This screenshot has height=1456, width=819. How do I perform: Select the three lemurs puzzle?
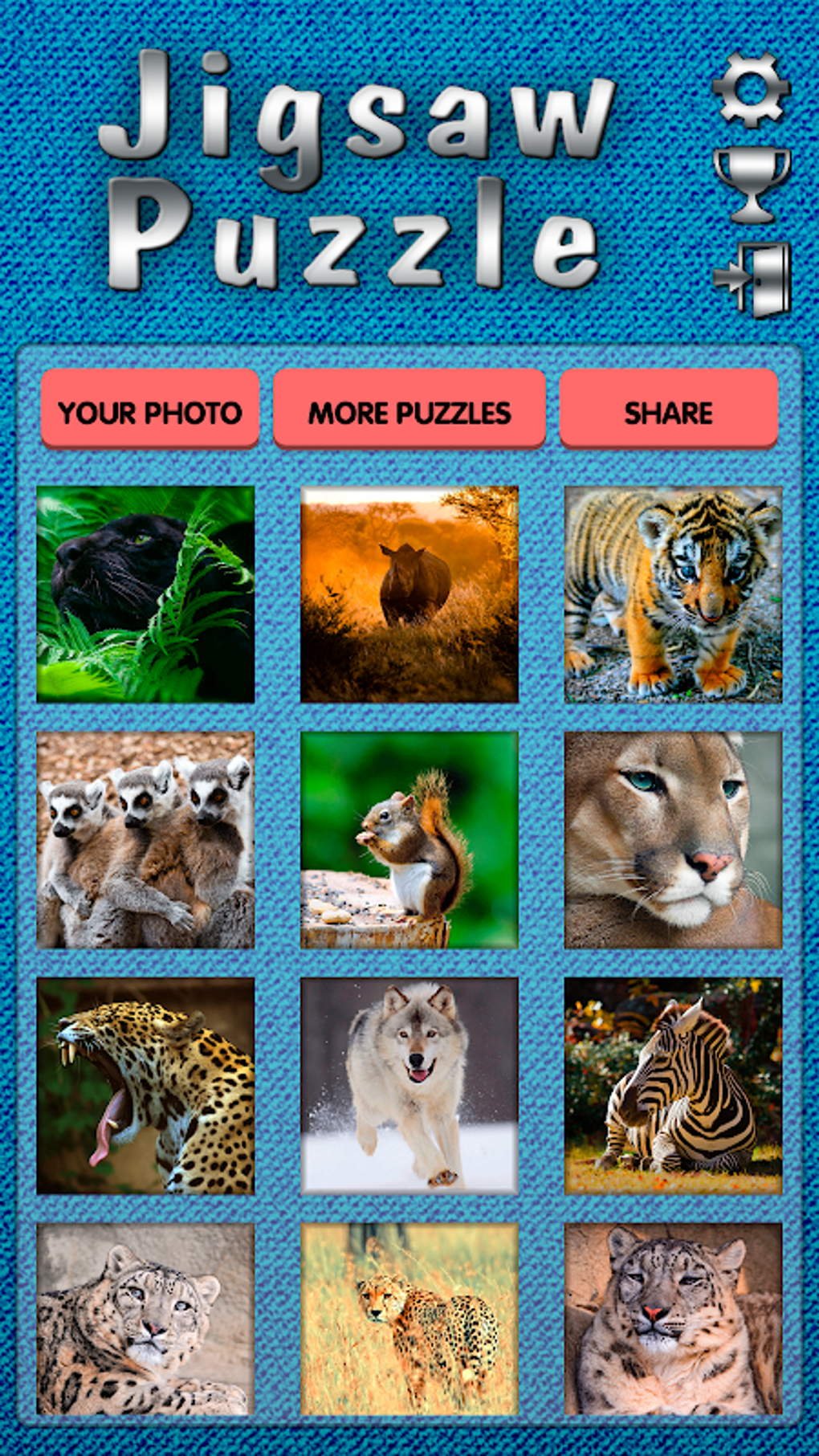coord(145,840)
